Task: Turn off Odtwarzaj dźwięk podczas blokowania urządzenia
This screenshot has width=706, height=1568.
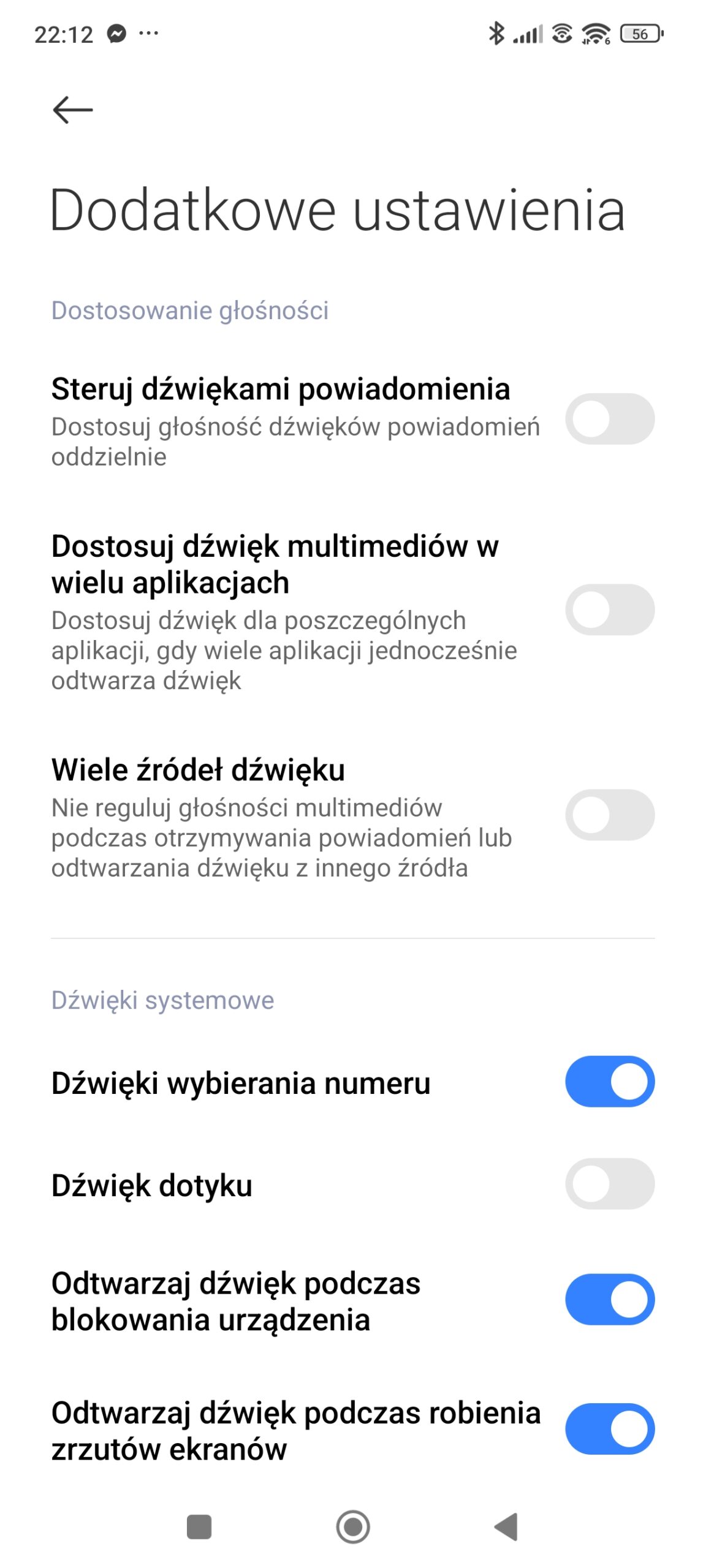Action: (609, 1299)
